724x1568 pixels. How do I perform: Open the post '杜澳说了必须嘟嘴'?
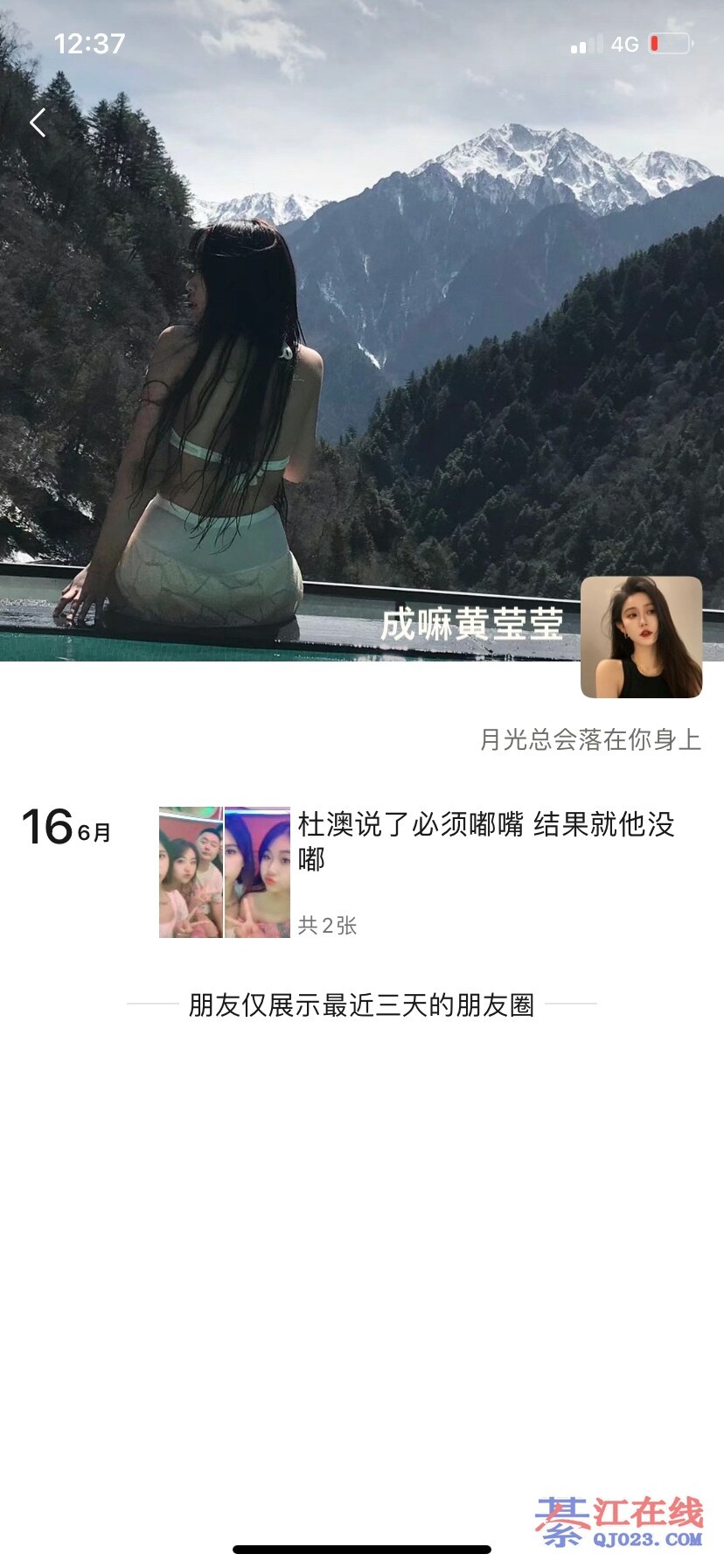485,840
